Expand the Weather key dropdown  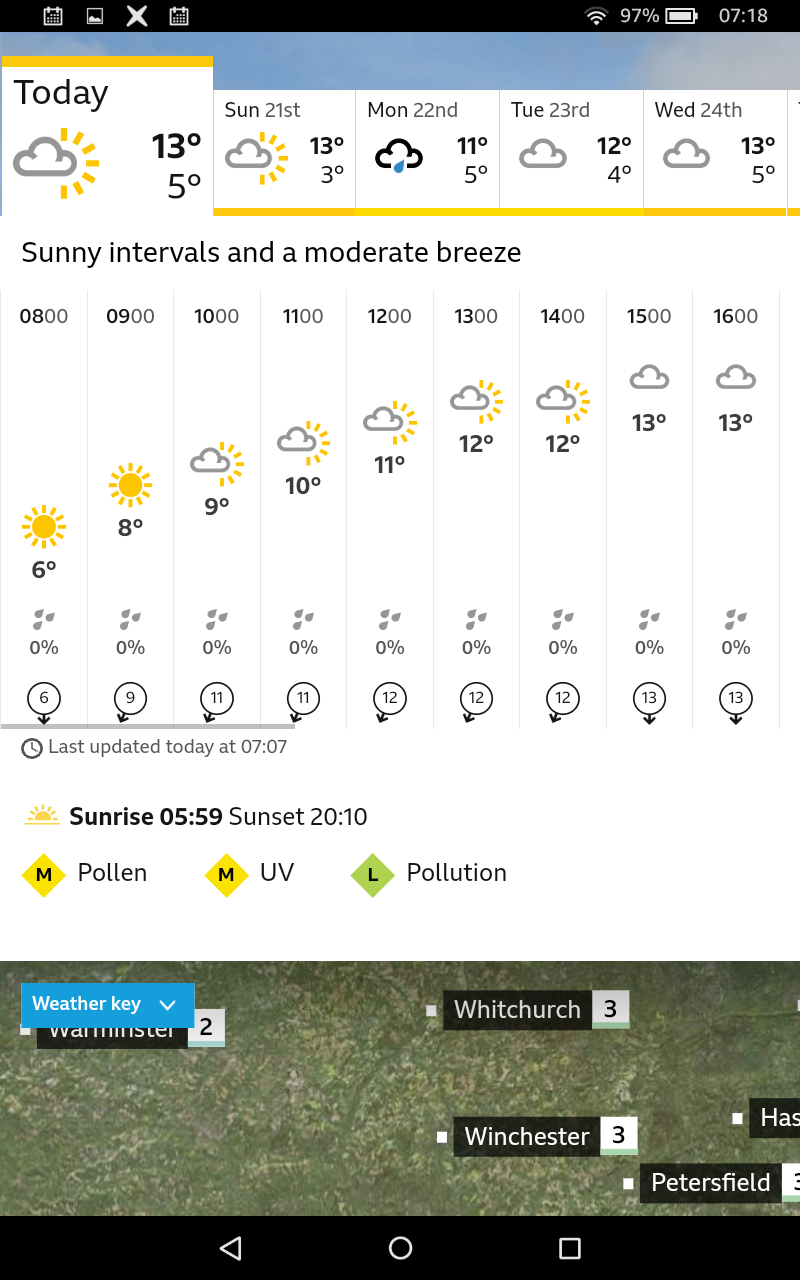click(x=107, y=1004)
